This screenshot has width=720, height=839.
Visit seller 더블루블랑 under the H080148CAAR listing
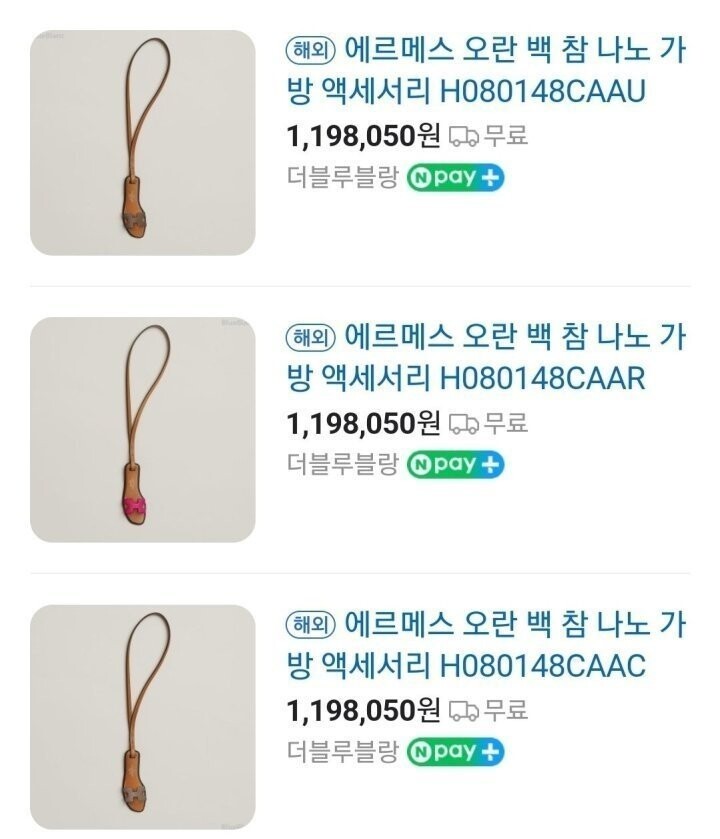343,464
